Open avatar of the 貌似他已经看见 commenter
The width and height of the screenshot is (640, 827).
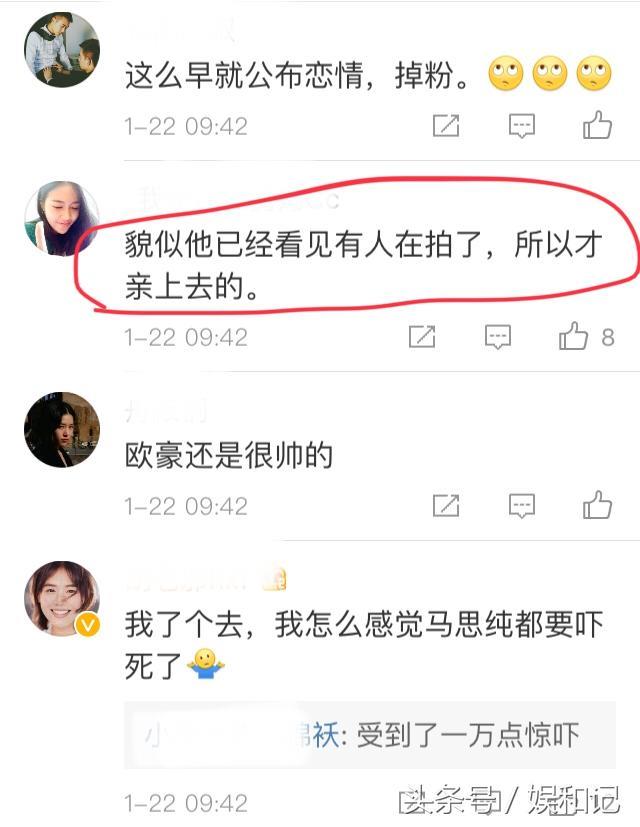tap(61, 220)
